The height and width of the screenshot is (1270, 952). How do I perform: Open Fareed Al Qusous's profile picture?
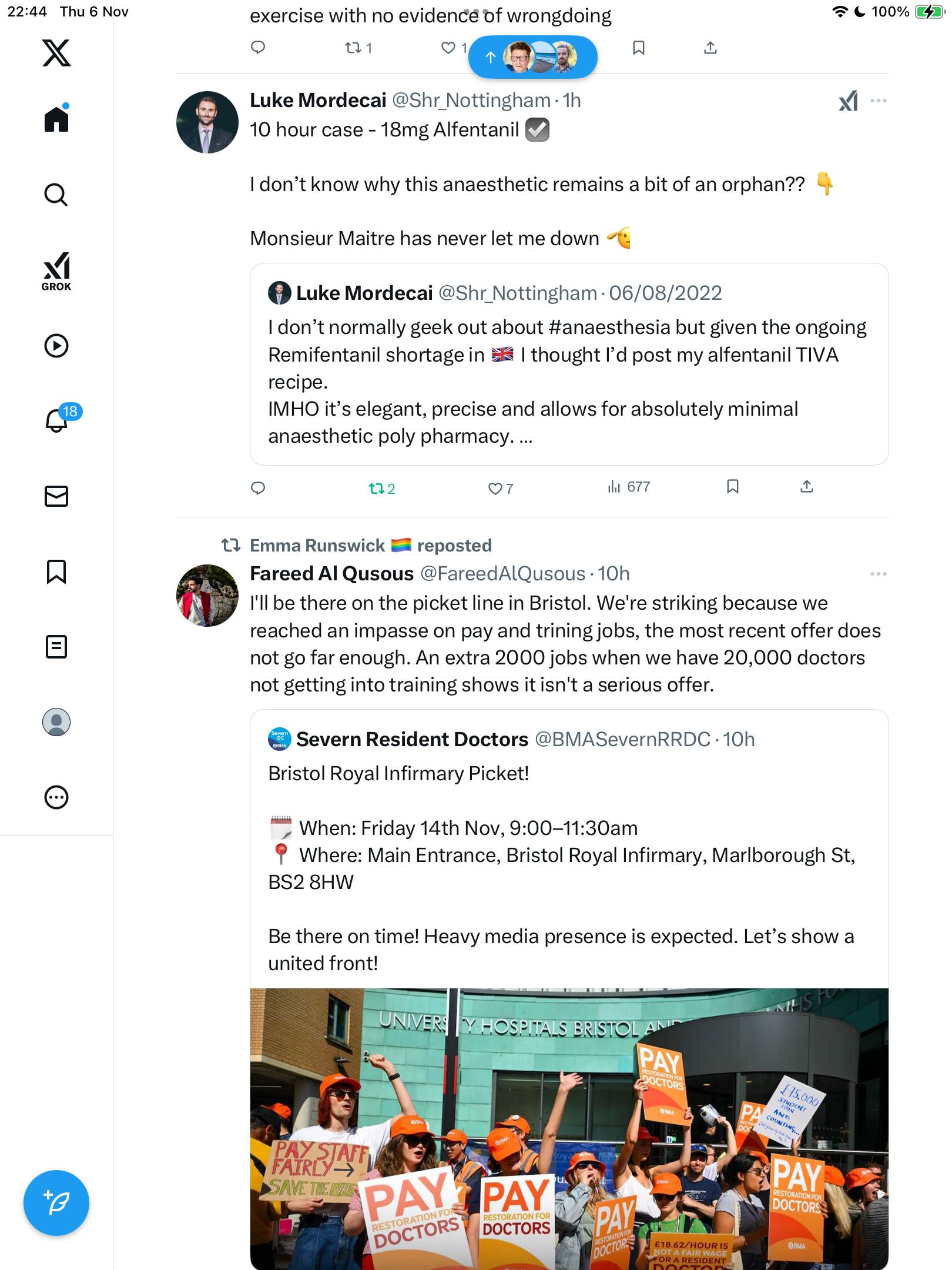coord(207,596)
